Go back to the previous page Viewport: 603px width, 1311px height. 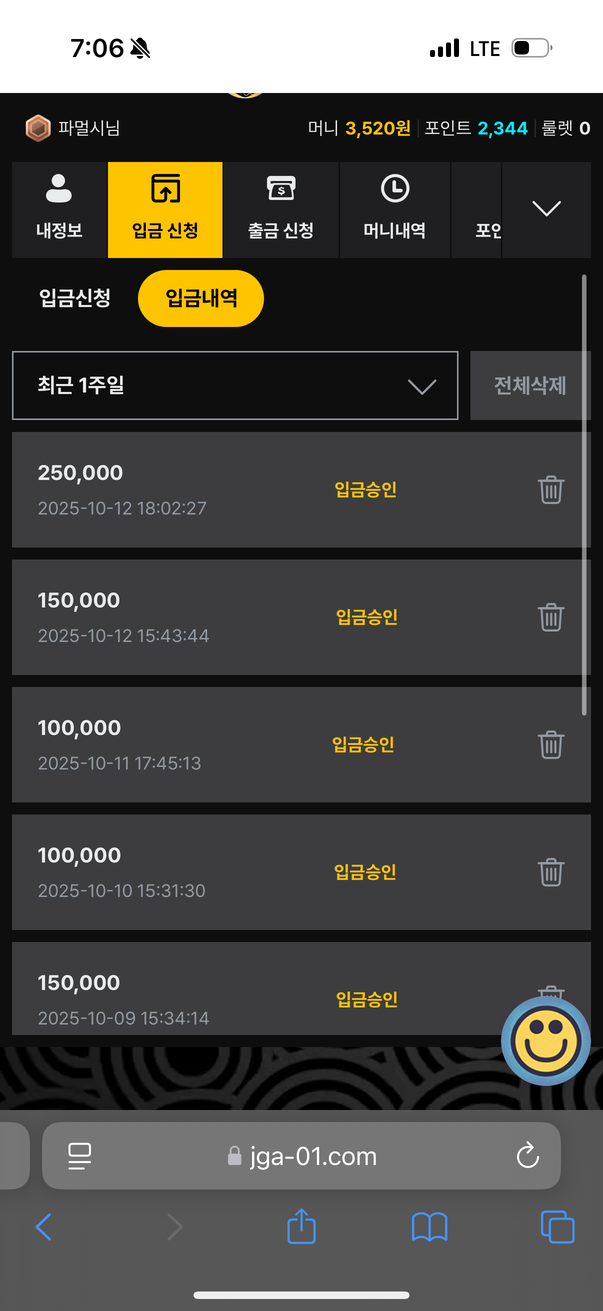tap(43, 1227)
